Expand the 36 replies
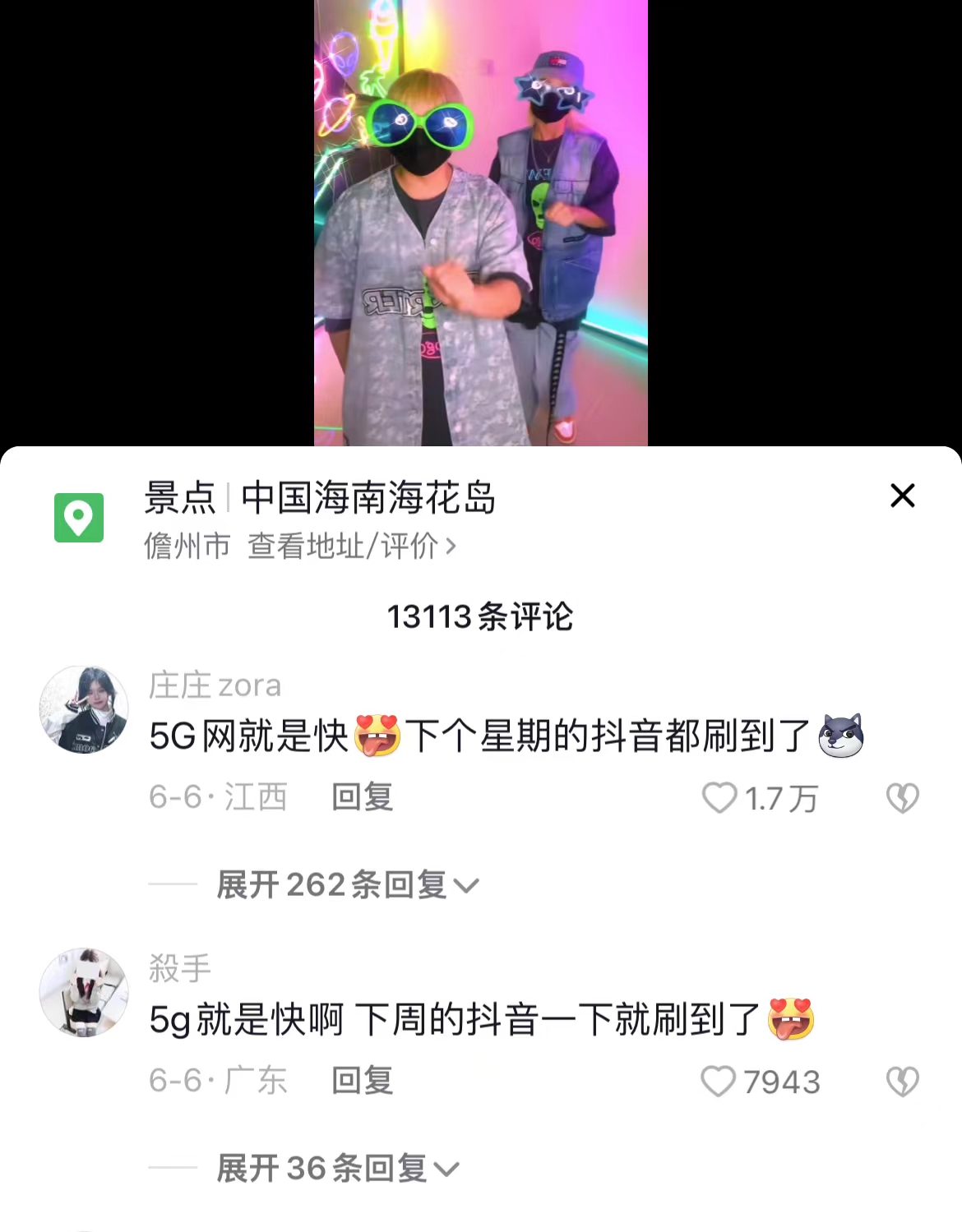This screenshot has height=1232, width=962. pos(336,1168)
